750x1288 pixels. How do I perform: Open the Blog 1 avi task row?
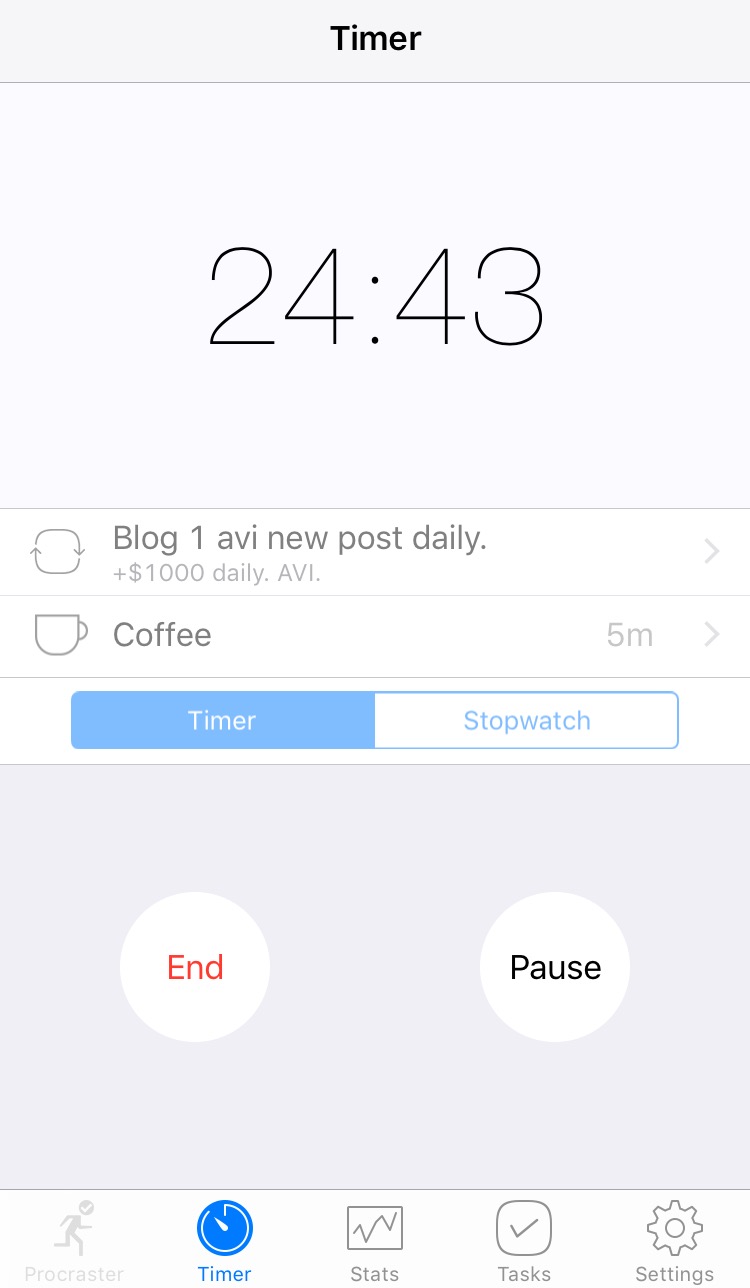pyautogui.click(x=375, y=551)
